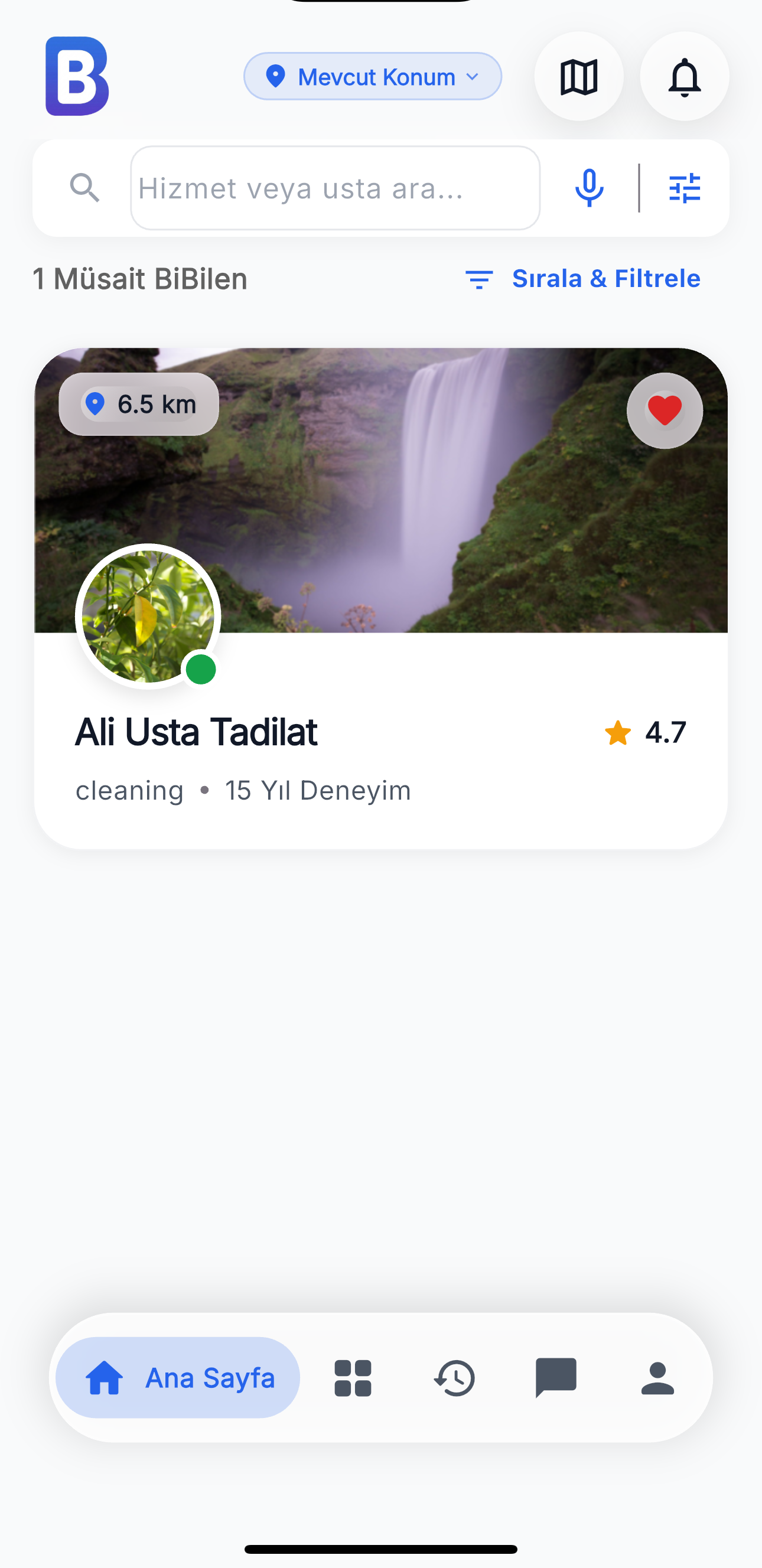Open the map view icon
The height and width of the screenshot is (1568, 762).
(x=578, y=77)
